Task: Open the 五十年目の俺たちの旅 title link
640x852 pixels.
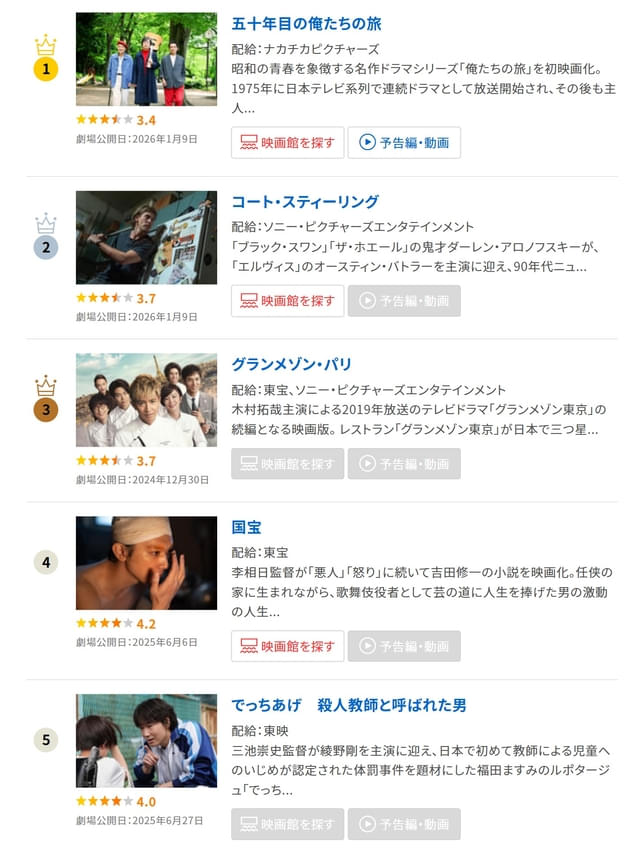Action: click(x=306, y=23)
